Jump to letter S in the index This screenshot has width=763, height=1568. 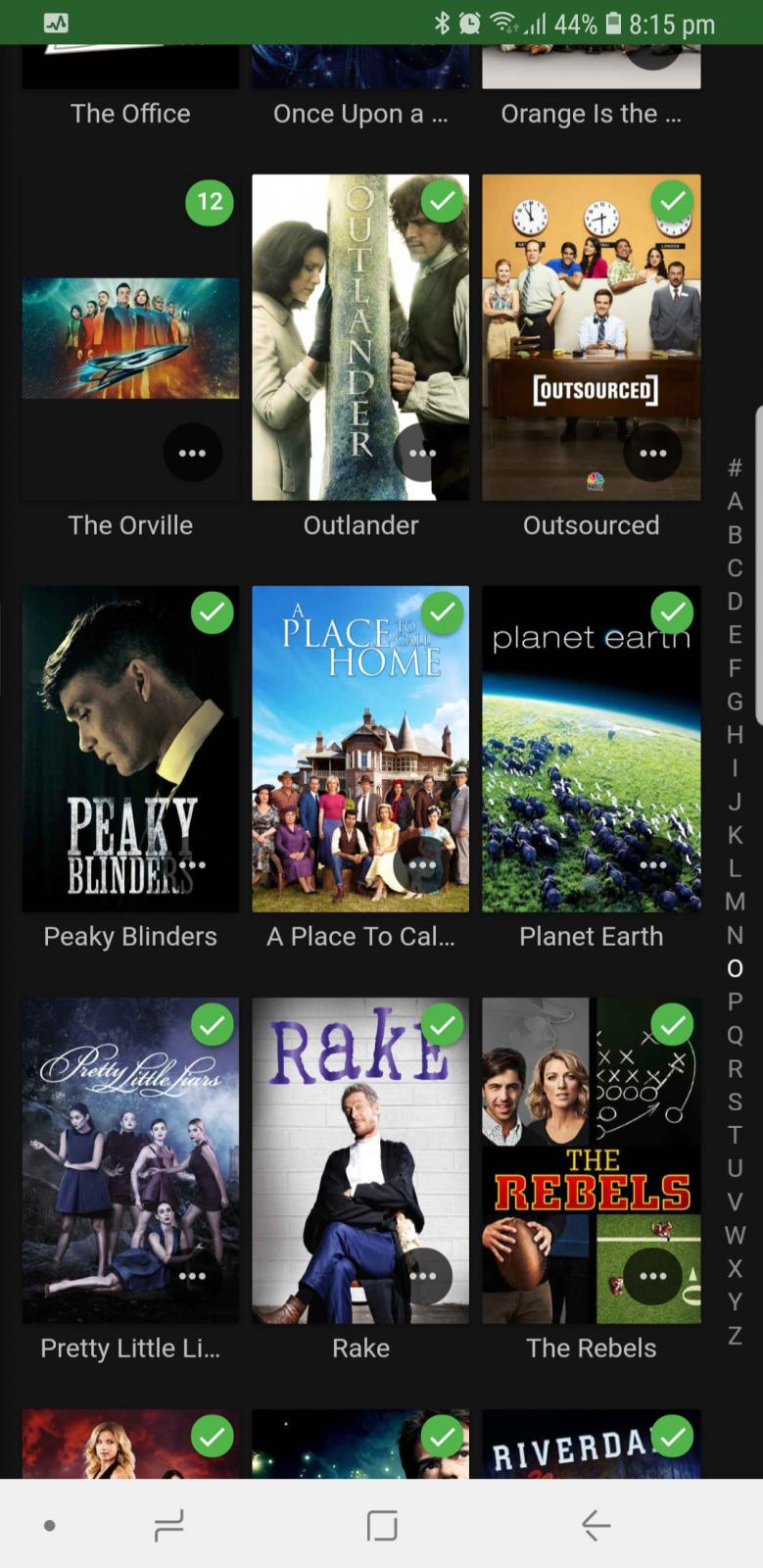click(x=735, y=1102)
